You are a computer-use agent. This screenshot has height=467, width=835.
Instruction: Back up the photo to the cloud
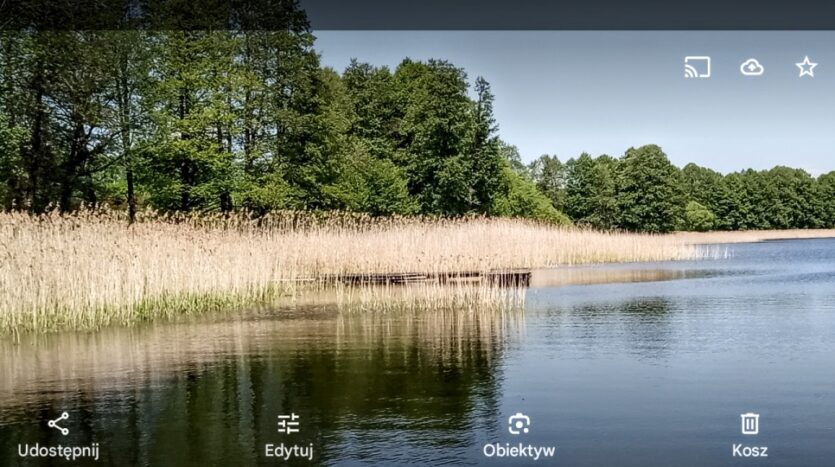tap(751, 67)
